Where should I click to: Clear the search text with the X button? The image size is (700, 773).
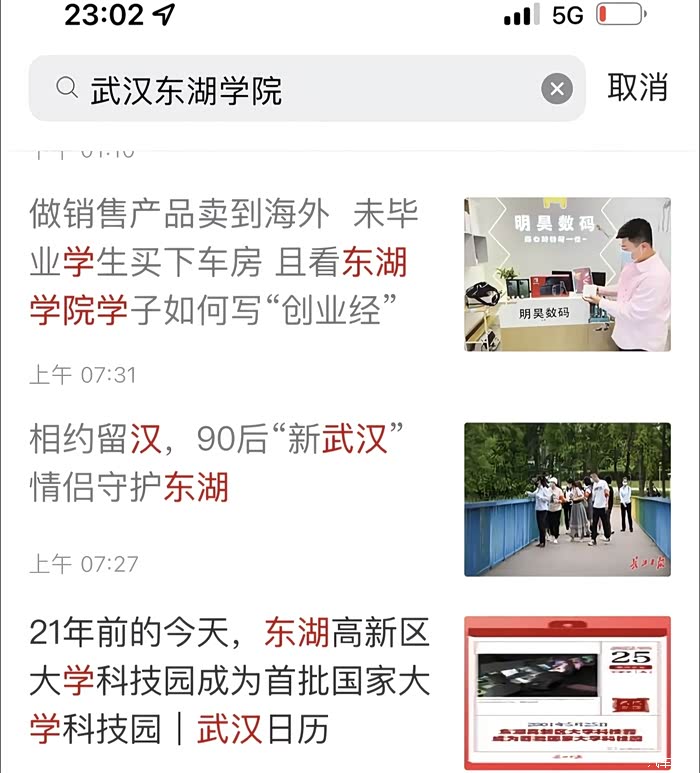pos(557,89)
